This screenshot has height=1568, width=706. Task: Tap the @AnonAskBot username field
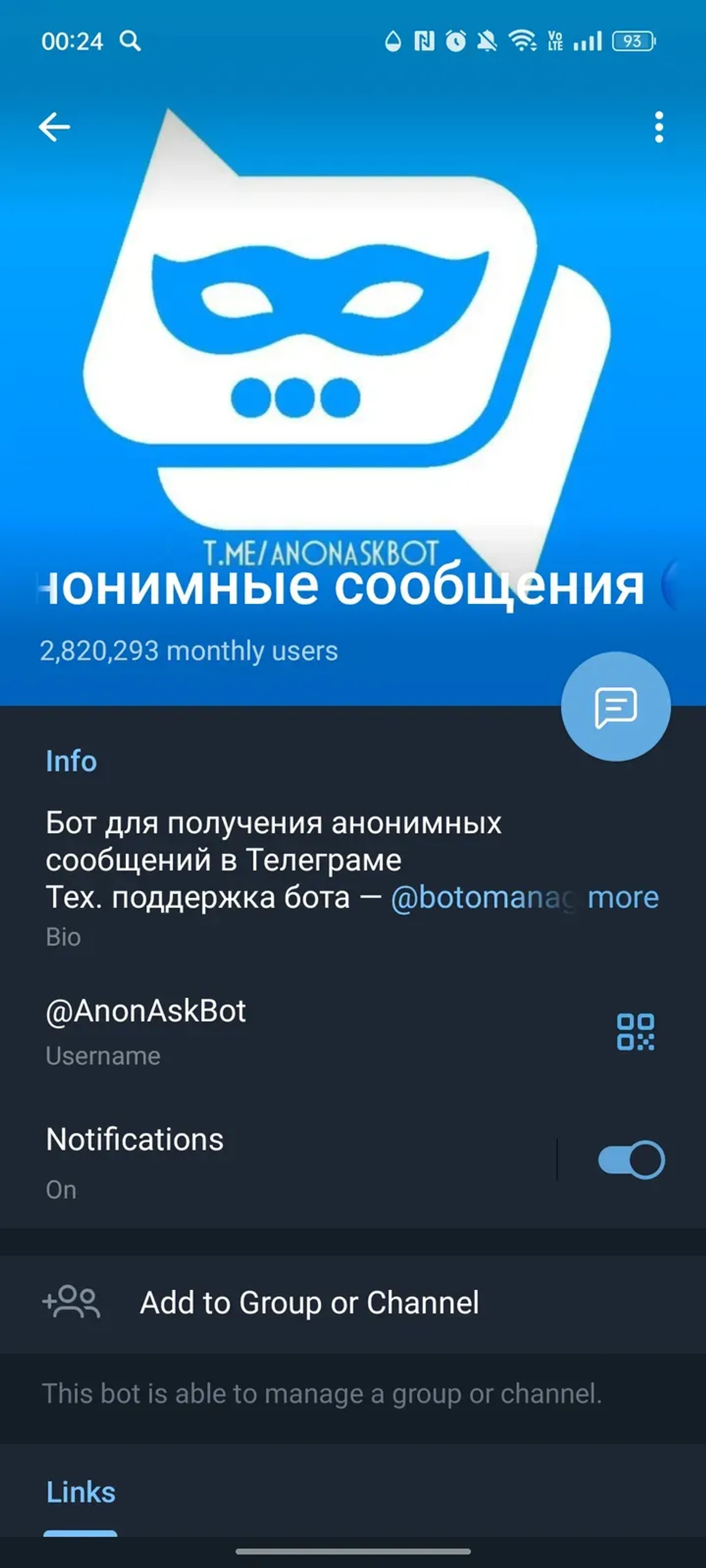[146, 1012]
